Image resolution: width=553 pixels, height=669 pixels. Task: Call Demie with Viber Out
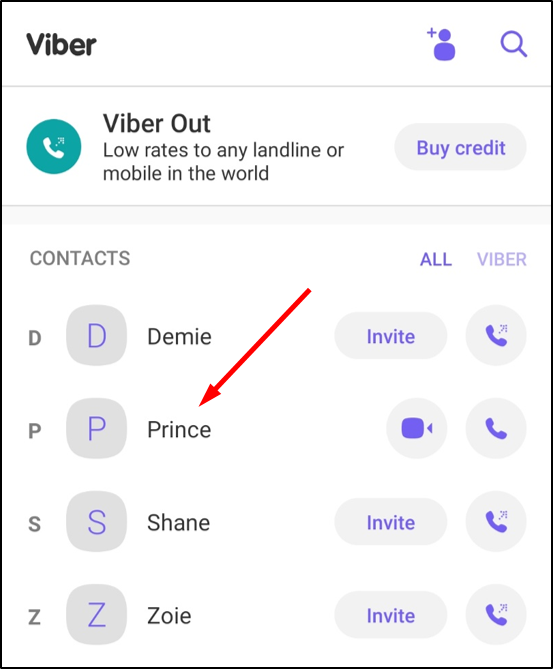point(496,335)
